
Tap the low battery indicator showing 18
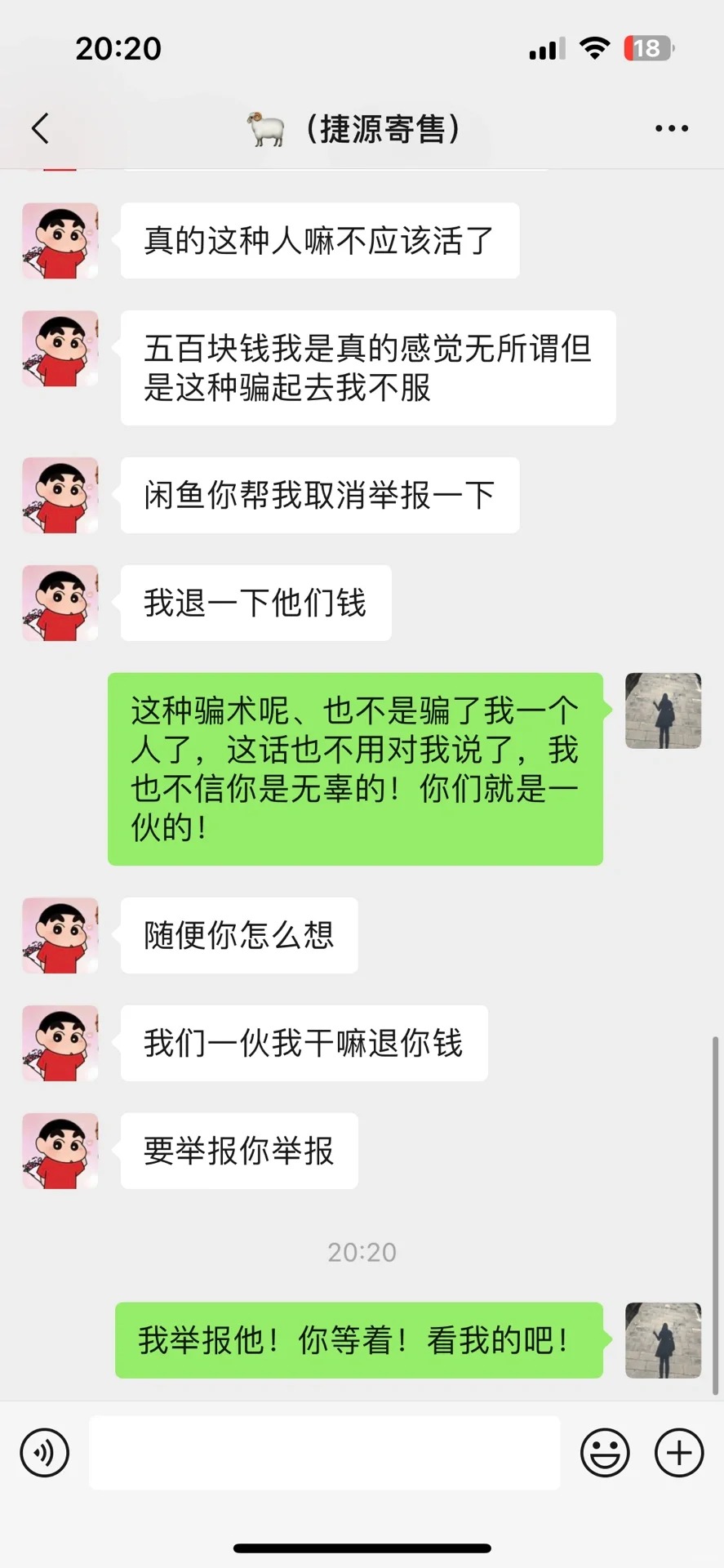click(x=644, y=47)
